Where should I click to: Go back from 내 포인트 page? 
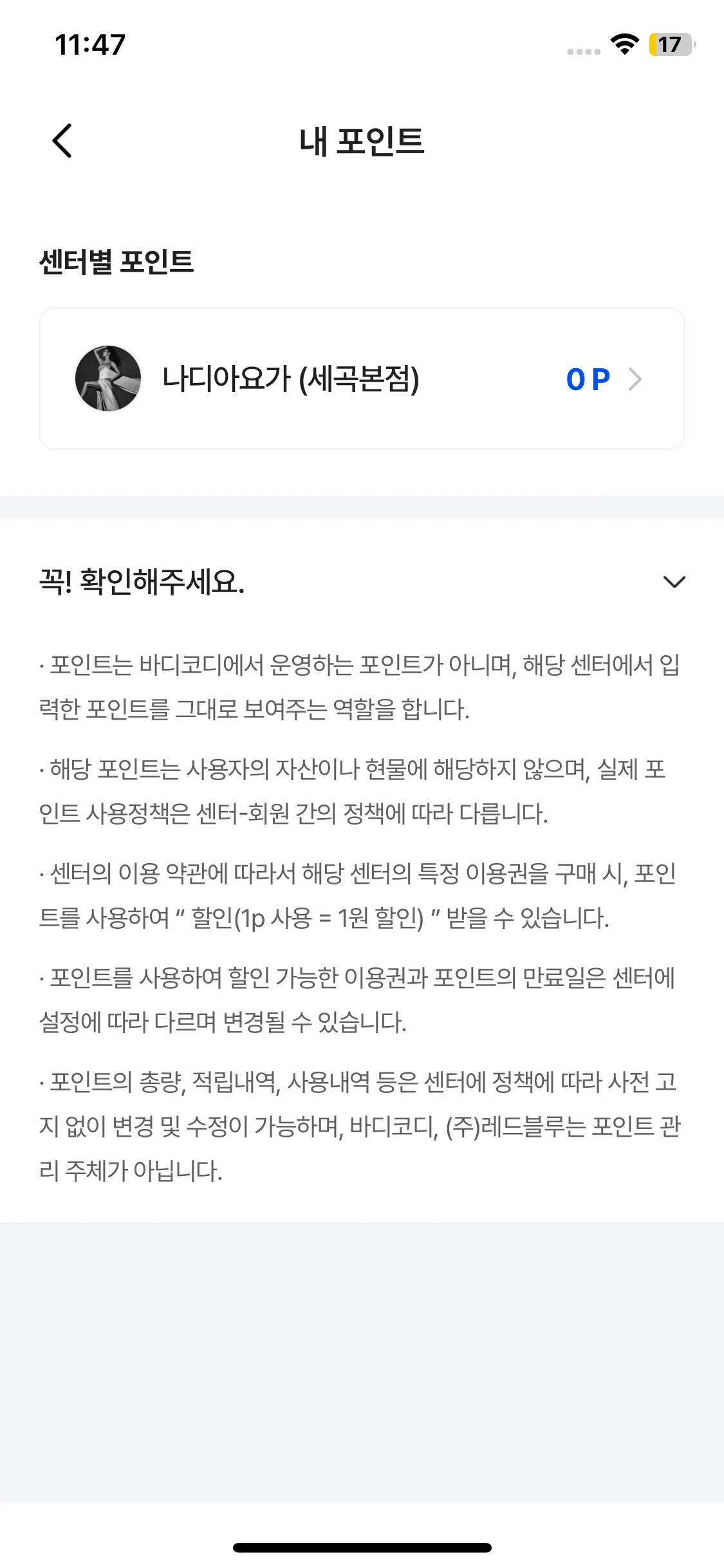point(62,140)
